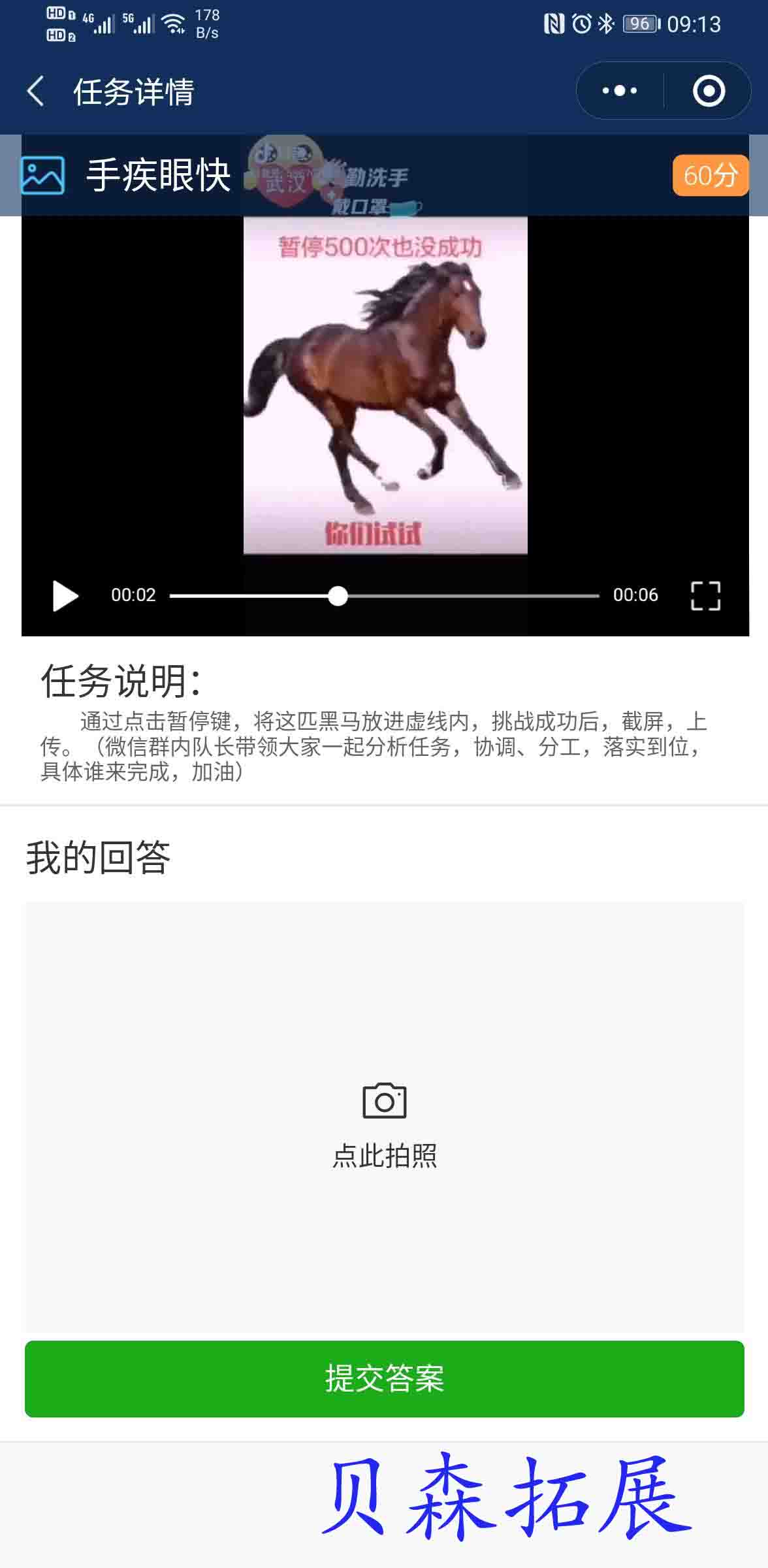This screenshot has height=1568, width=768.
Task: Close the mini program with the circle button
Action: [709, 91]
